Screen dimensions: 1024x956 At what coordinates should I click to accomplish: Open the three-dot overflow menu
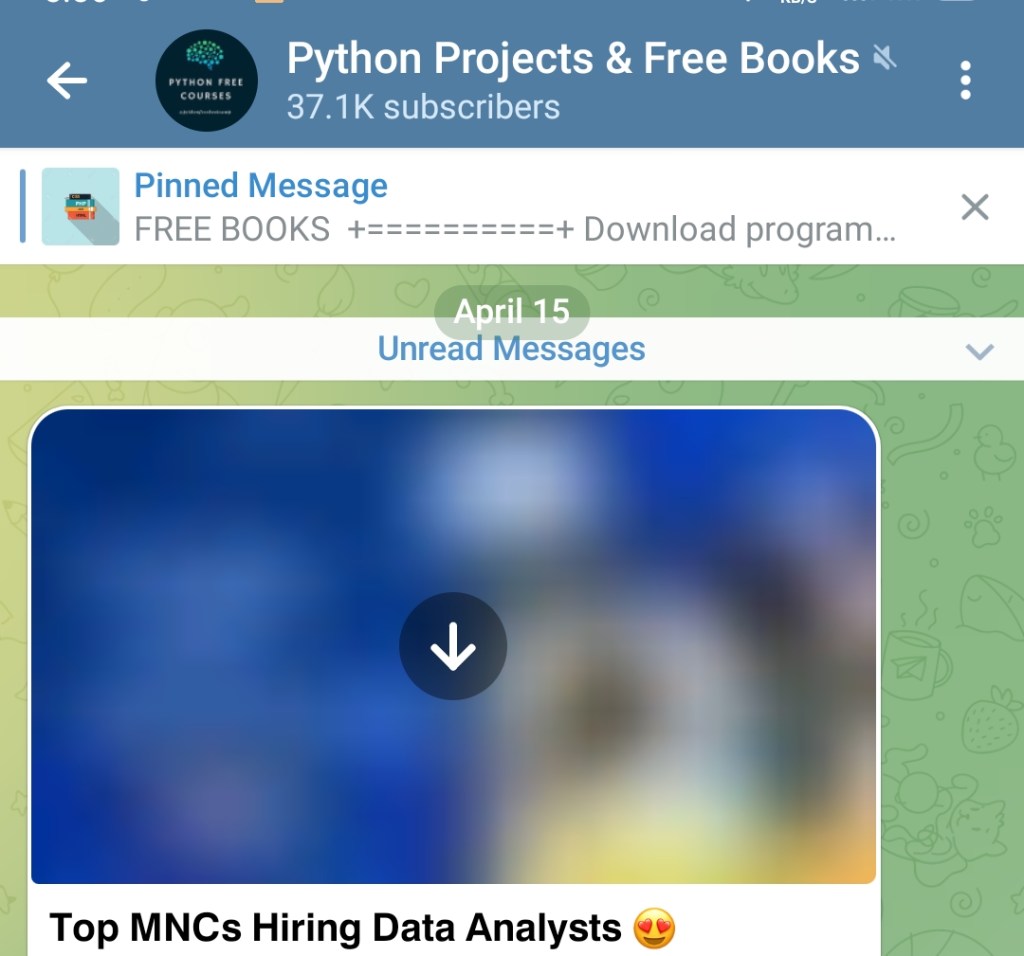click(965, 80)
